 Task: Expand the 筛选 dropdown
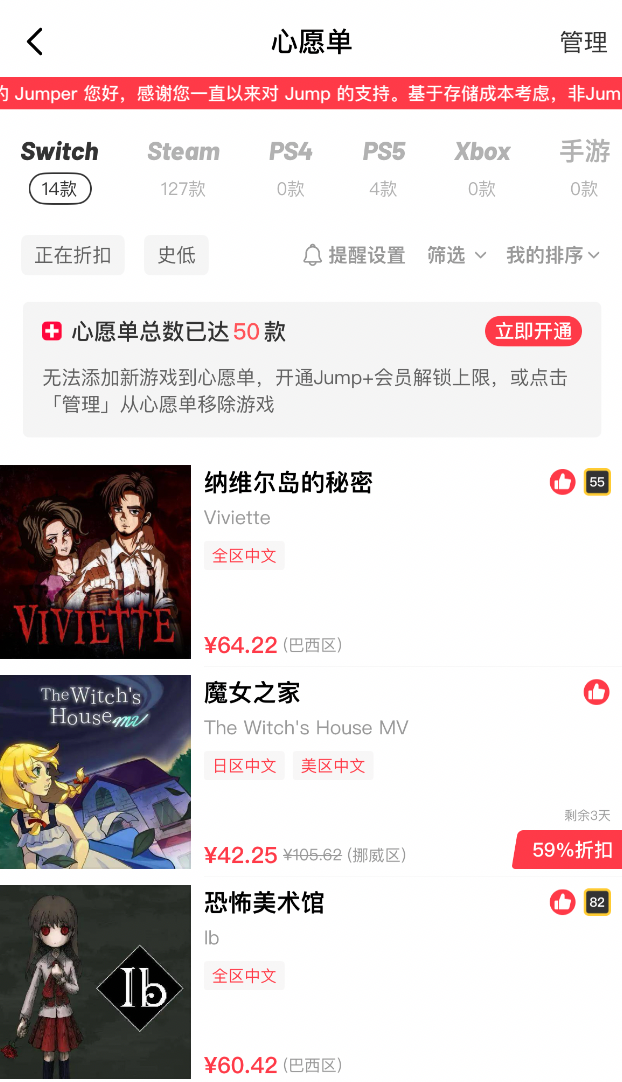tap(456, 255)
